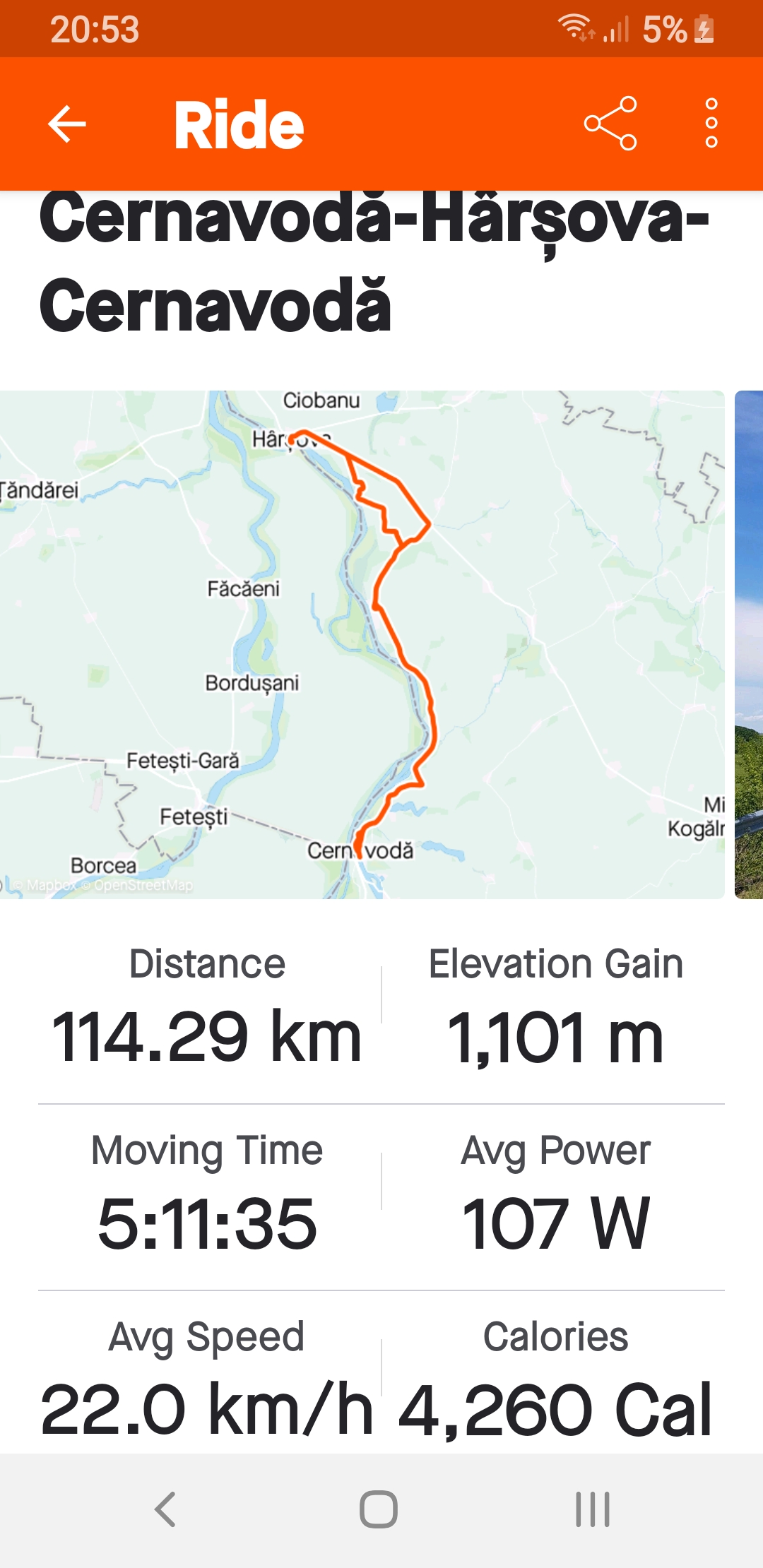Go to the home screen
The height and width of the screenshot is (1568, 763).
379,1510
